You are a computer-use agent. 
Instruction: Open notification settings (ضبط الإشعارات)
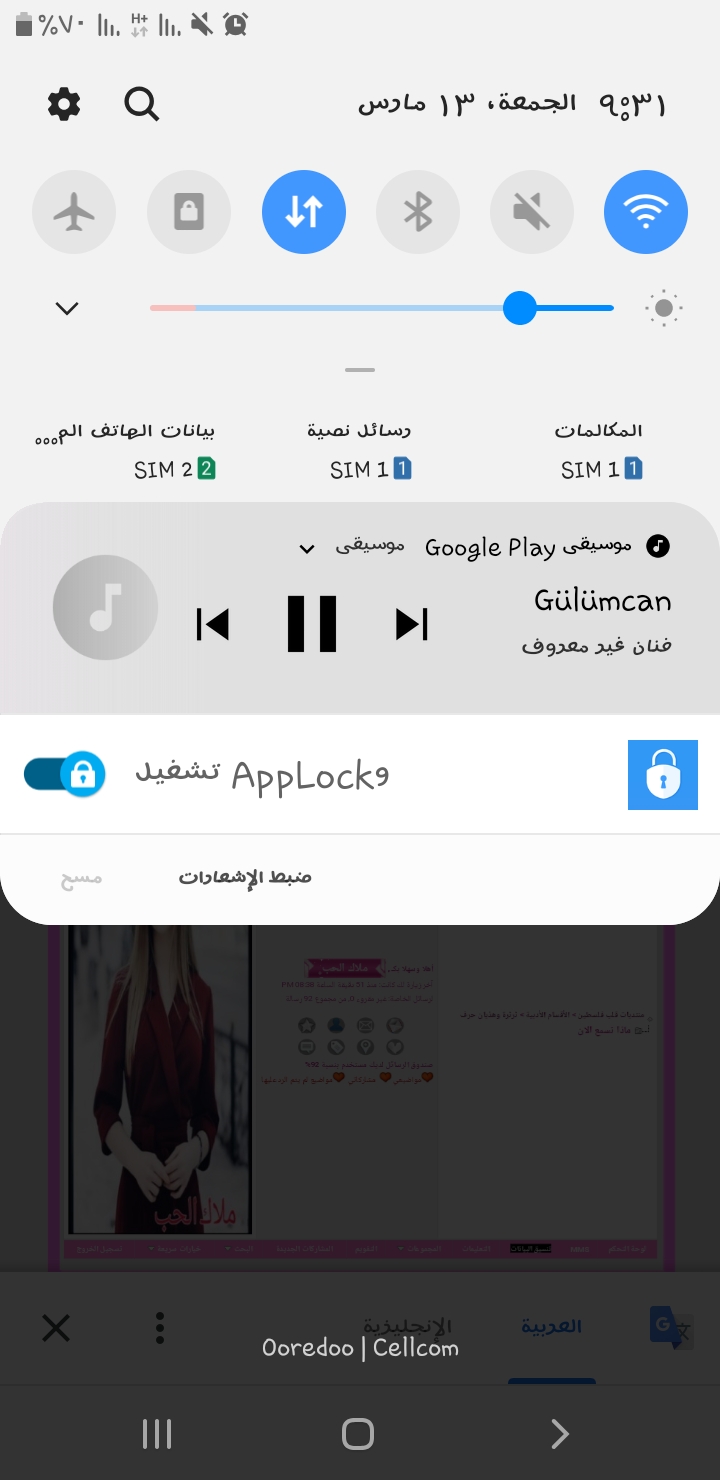pyautogui.click(x=245, y=878)
